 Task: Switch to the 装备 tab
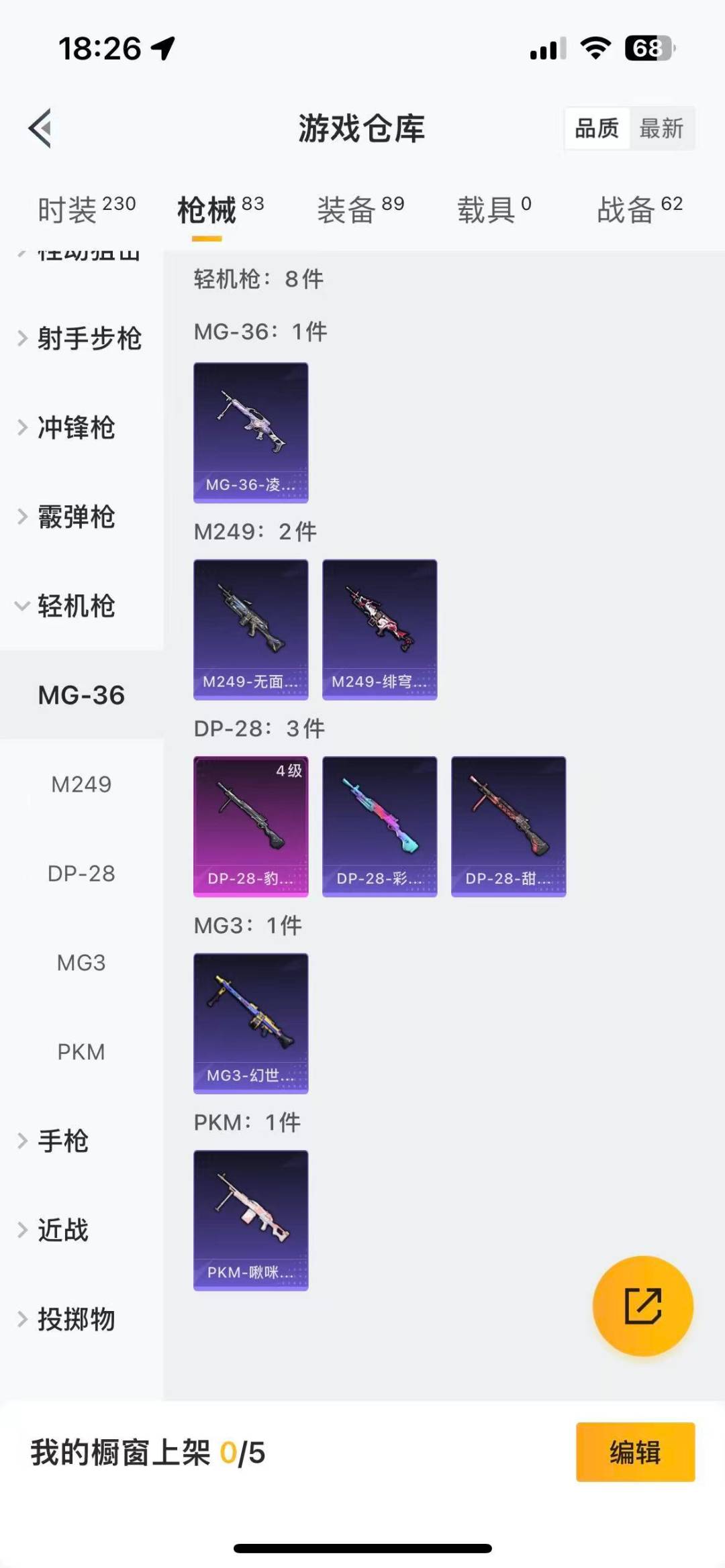coord(360,209)
